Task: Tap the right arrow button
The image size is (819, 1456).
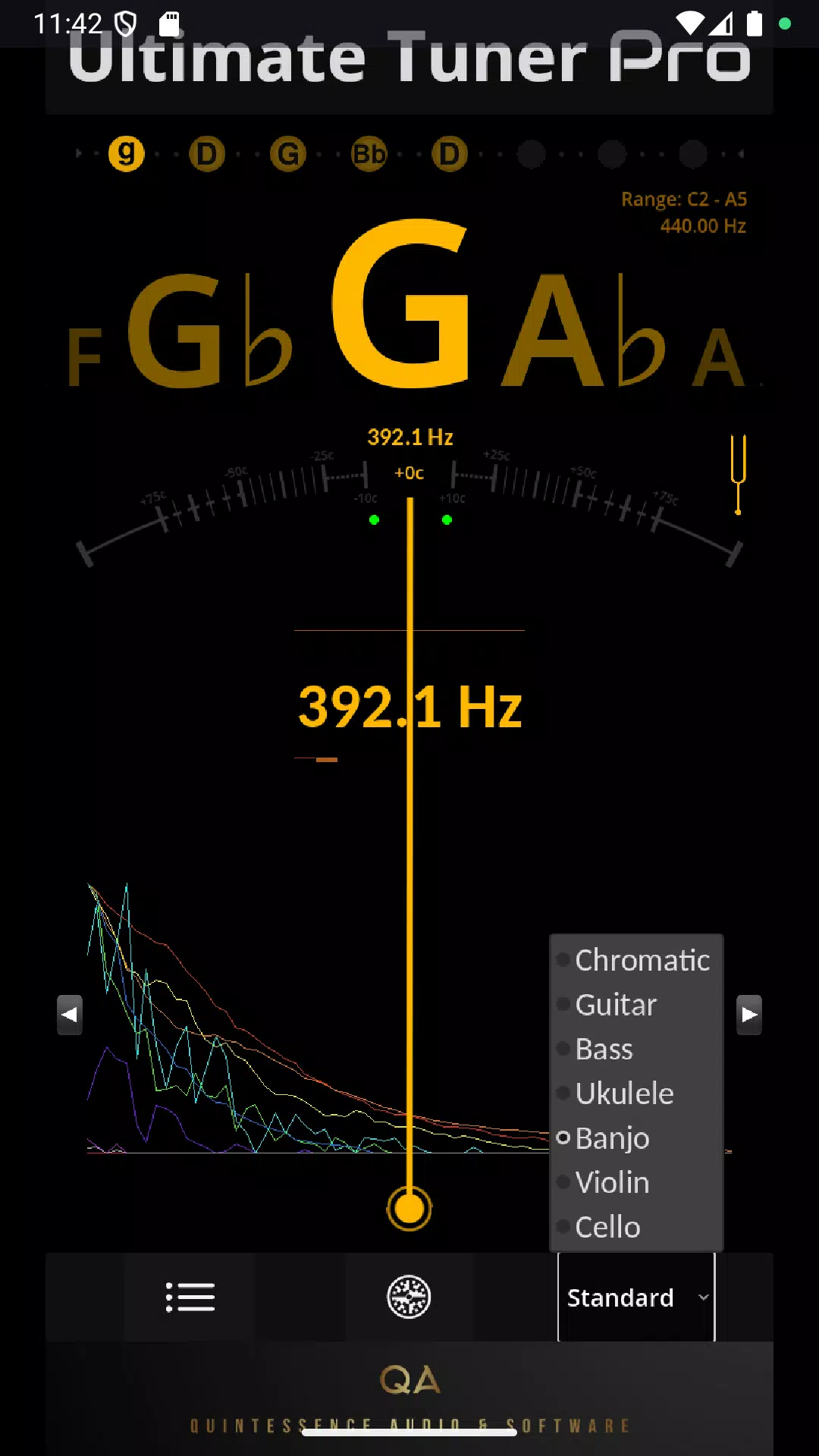Action: point(749,1015)
